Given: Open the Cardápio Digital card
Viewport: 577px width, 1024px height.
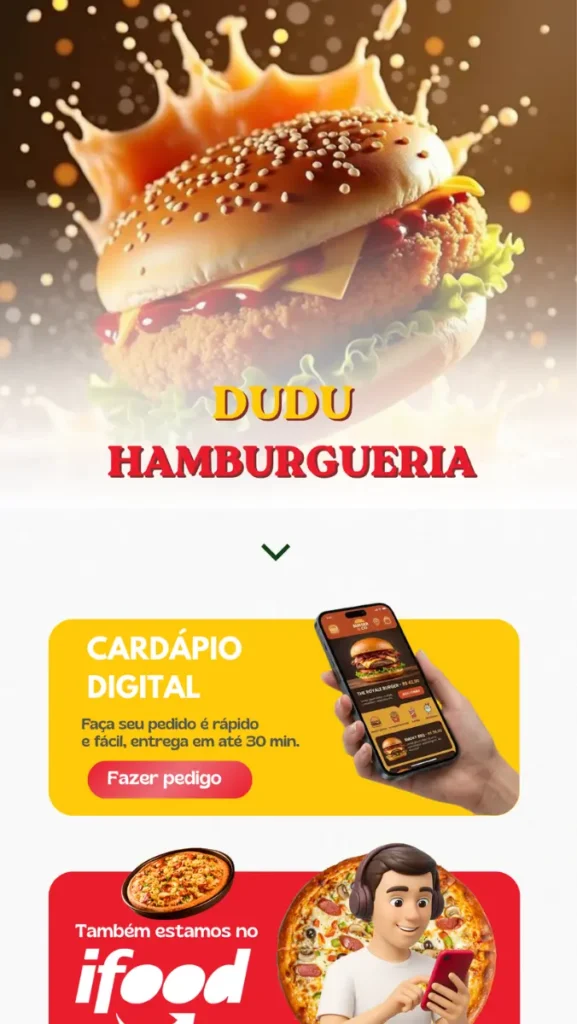Looking at the screenshot, I should pyautogui.click(x=284, y=716).
